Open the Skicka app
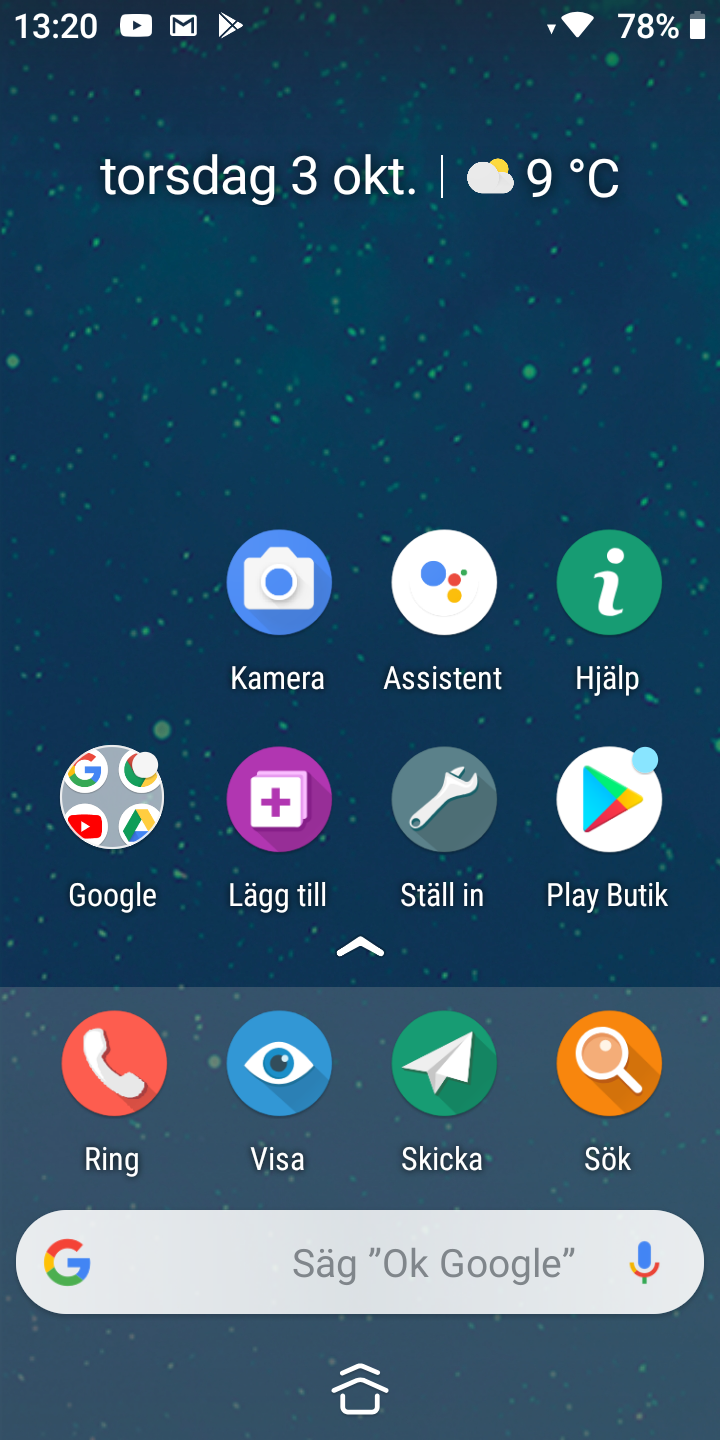Viewport: 720px width, 1440px height. click(x=443, y=1063)
